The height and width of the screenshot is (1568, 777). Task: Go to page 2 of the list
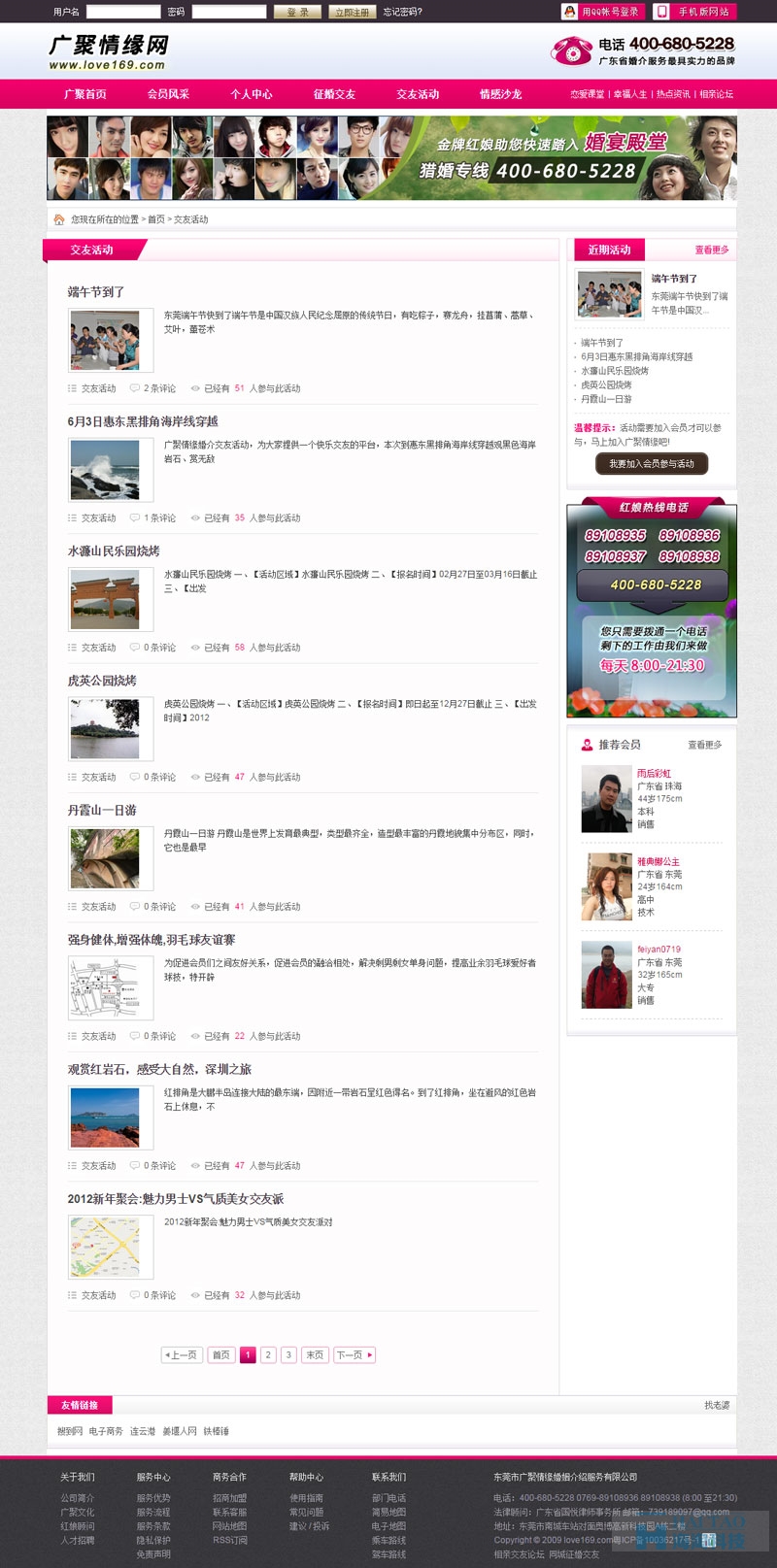tap(268, 1354)
